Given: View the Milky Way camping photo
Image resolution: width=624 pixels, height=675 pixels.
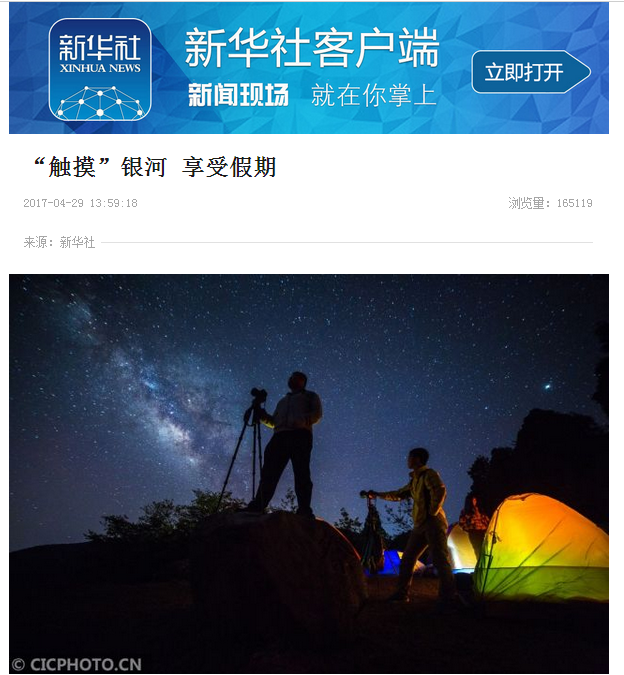Looking at the screenshot, I should pos(309,472).
